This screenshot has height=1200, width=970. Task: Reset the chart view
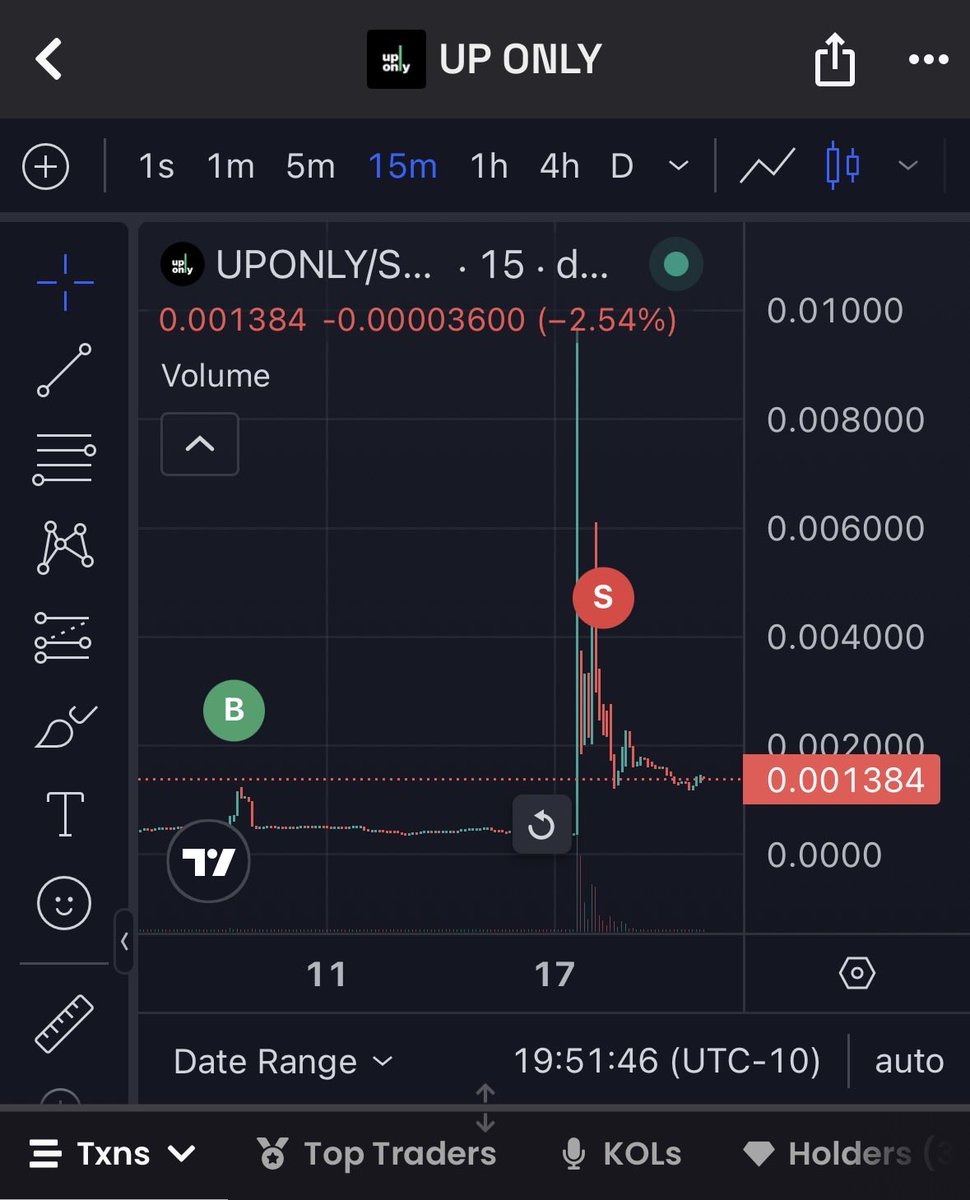[541, 826]
